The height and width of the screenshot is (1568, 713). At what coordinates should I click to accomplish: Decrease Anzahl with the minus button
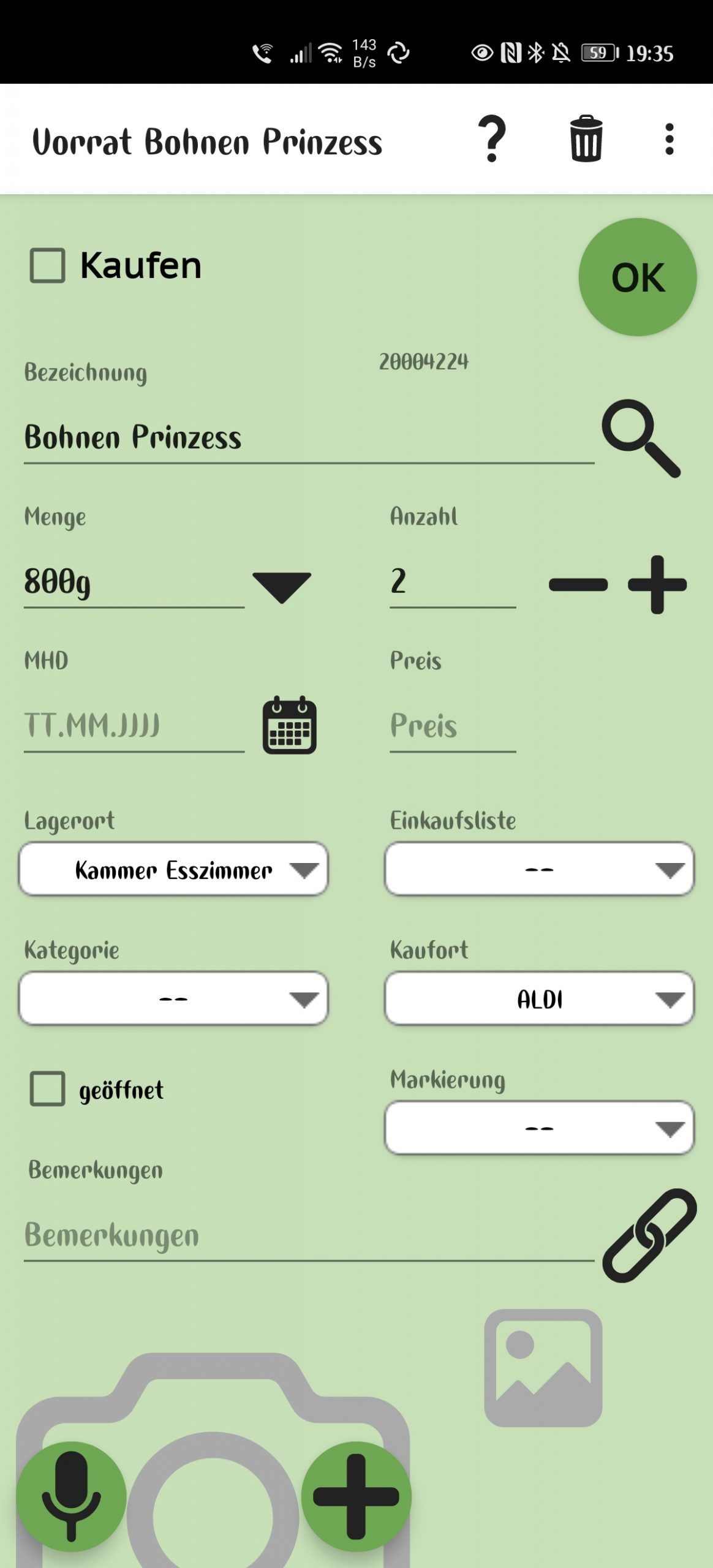coord(578,585)
